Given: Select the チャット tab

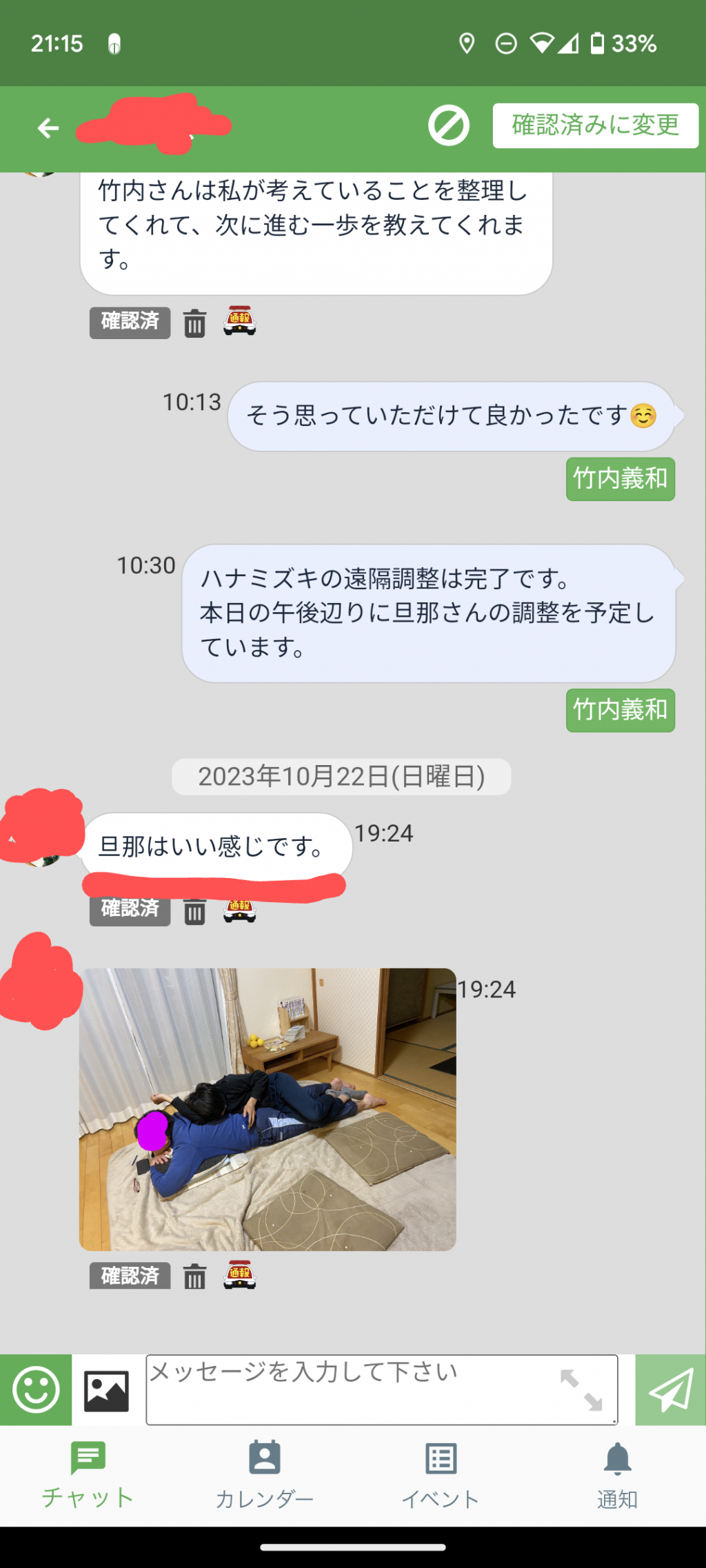Looking at the screenshot, I should pyautogui.click(x=88, y=1476).
